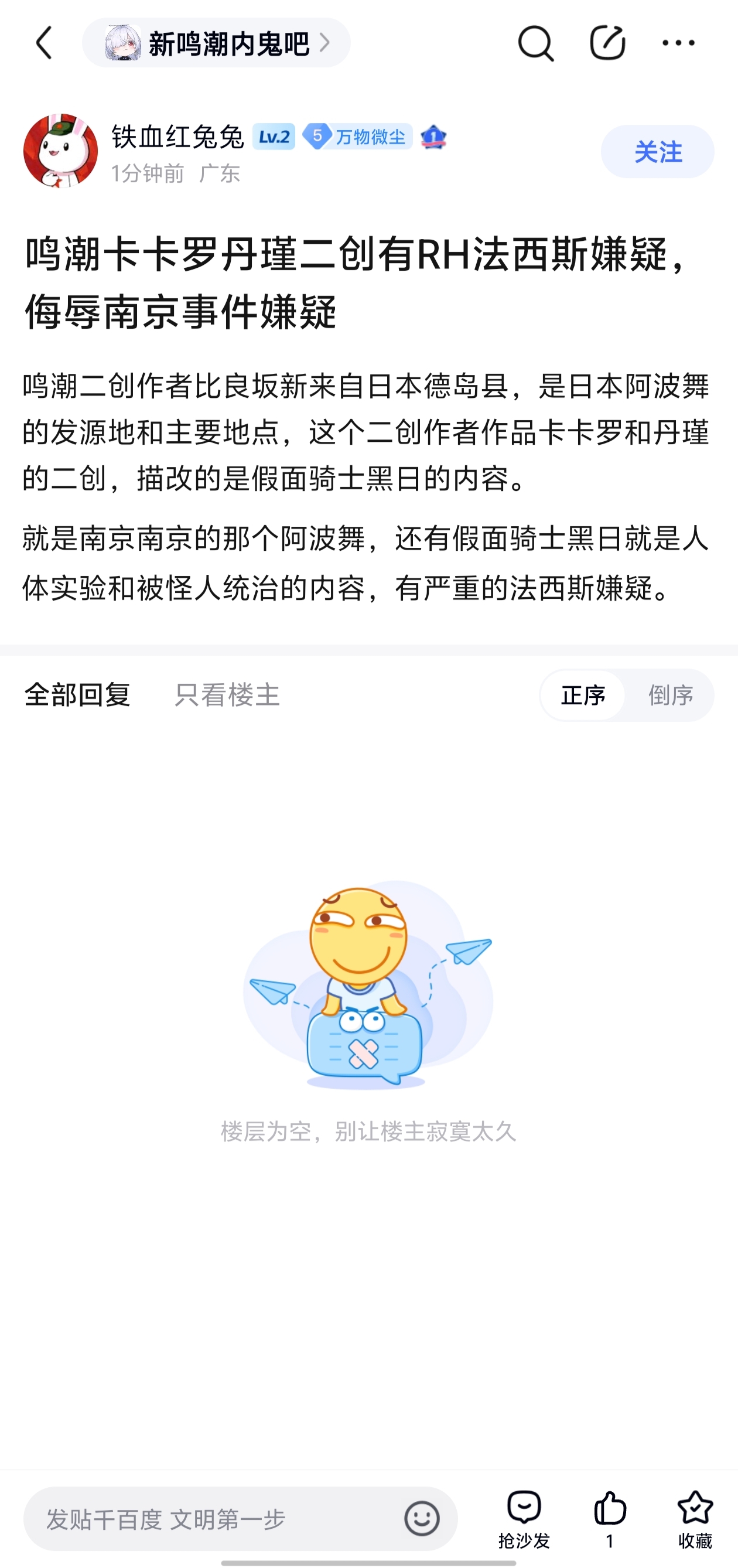
Task: Sort replies by 倒序
Action: 671,695
